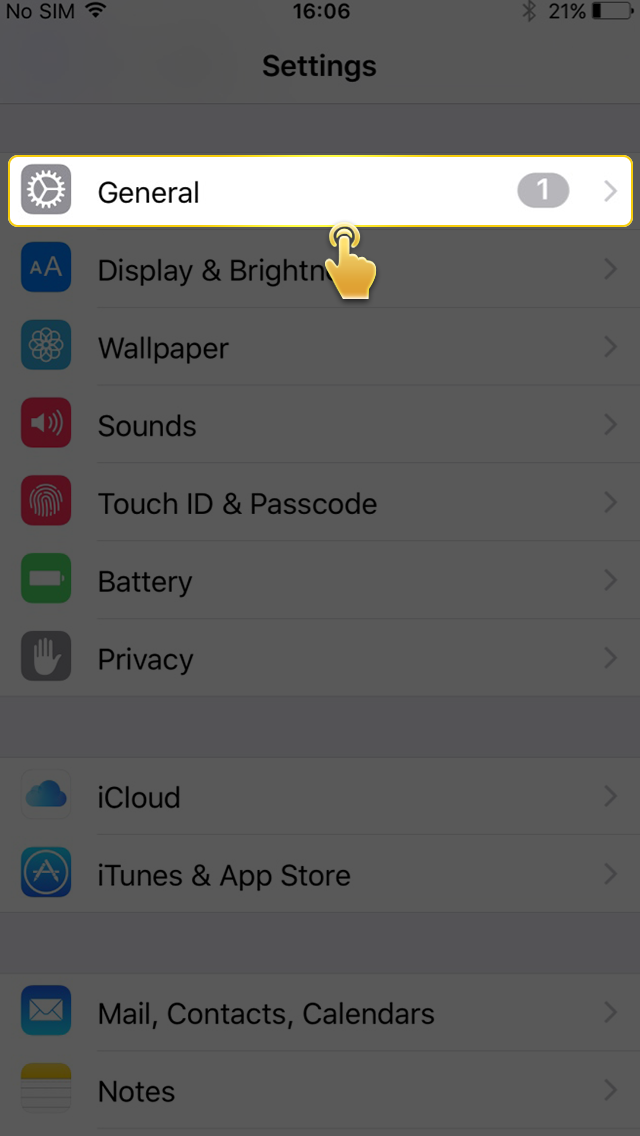Viewport: 640px width, 1136px height.
Task: Open Mail, Contacts, Calendars
Action: [320, 1014]
